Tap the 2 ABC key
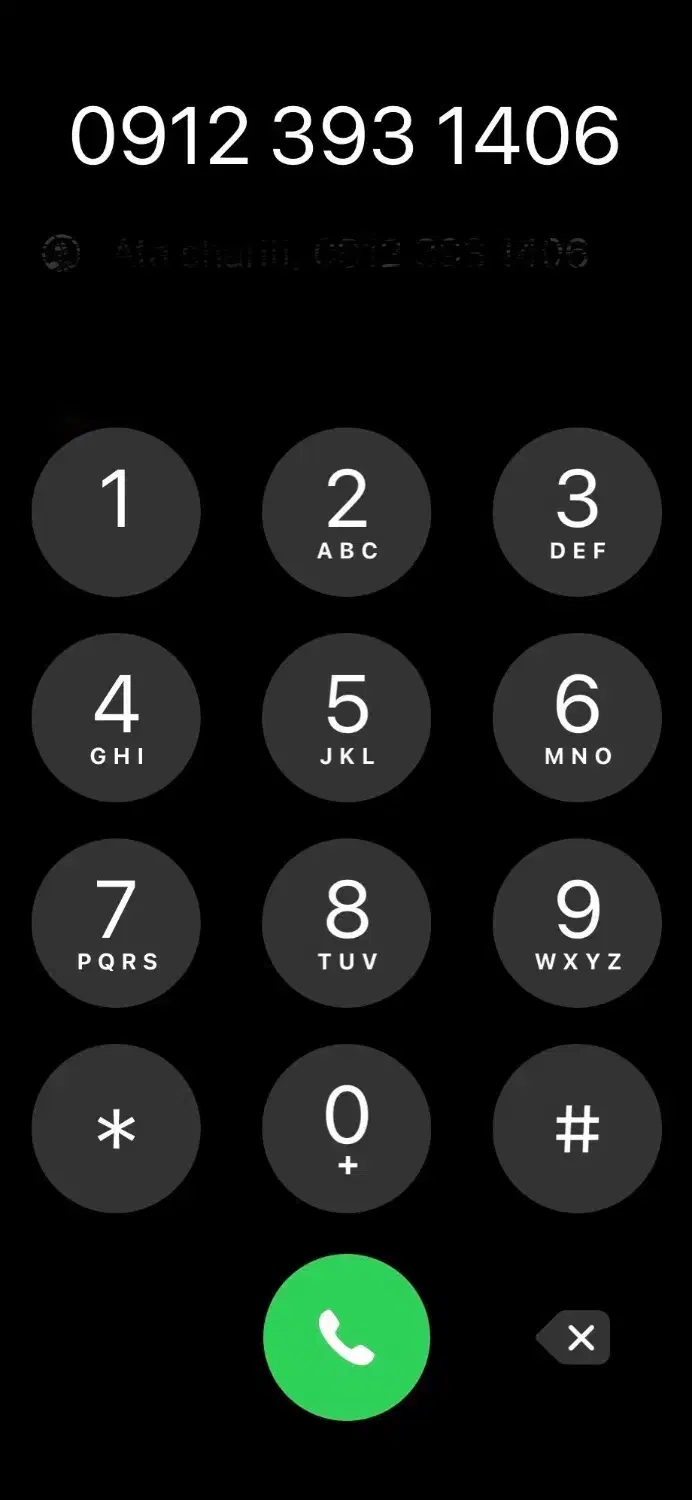 click(347, 512)
